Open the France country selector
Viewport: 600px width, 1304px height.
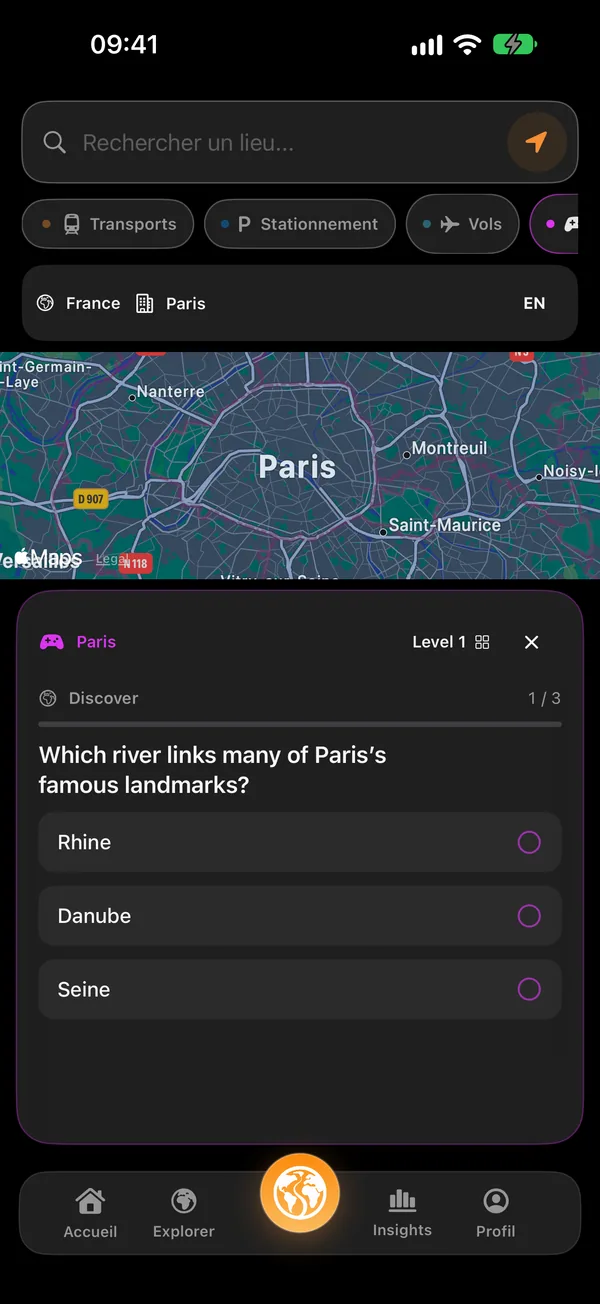click(x=78, y=303)
